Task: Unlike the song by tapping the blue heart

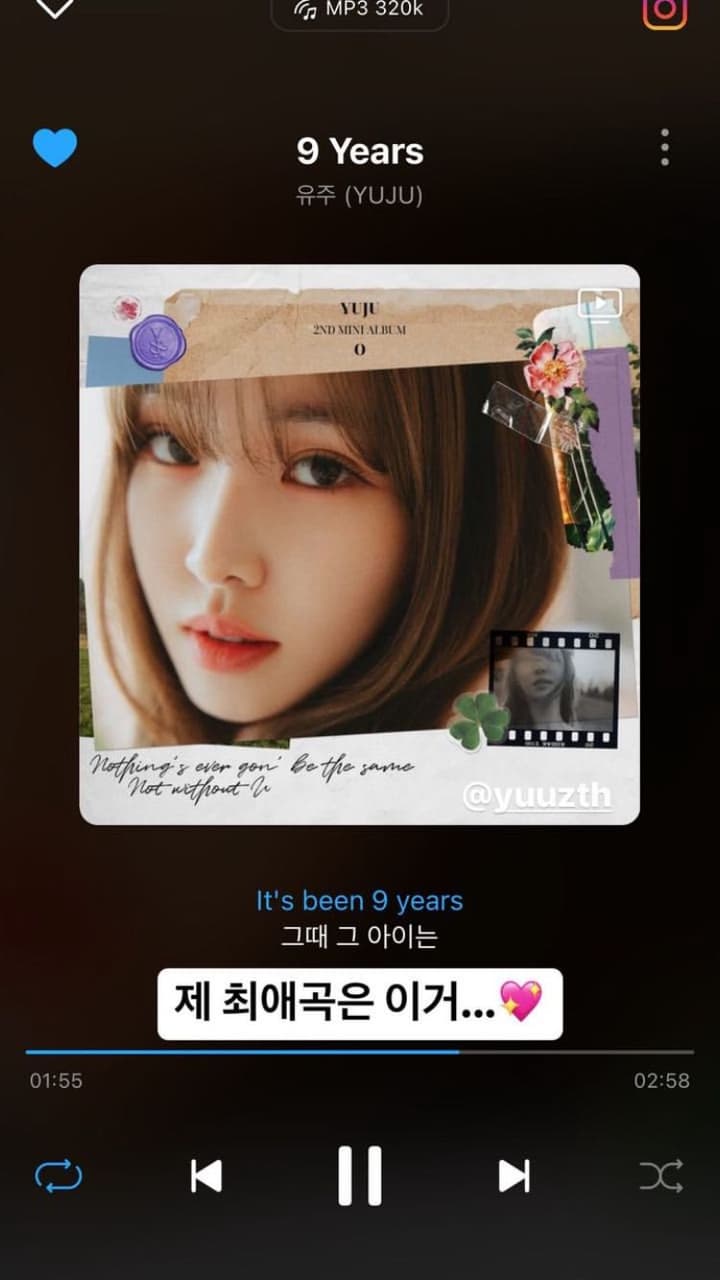Action: [53, 146]
